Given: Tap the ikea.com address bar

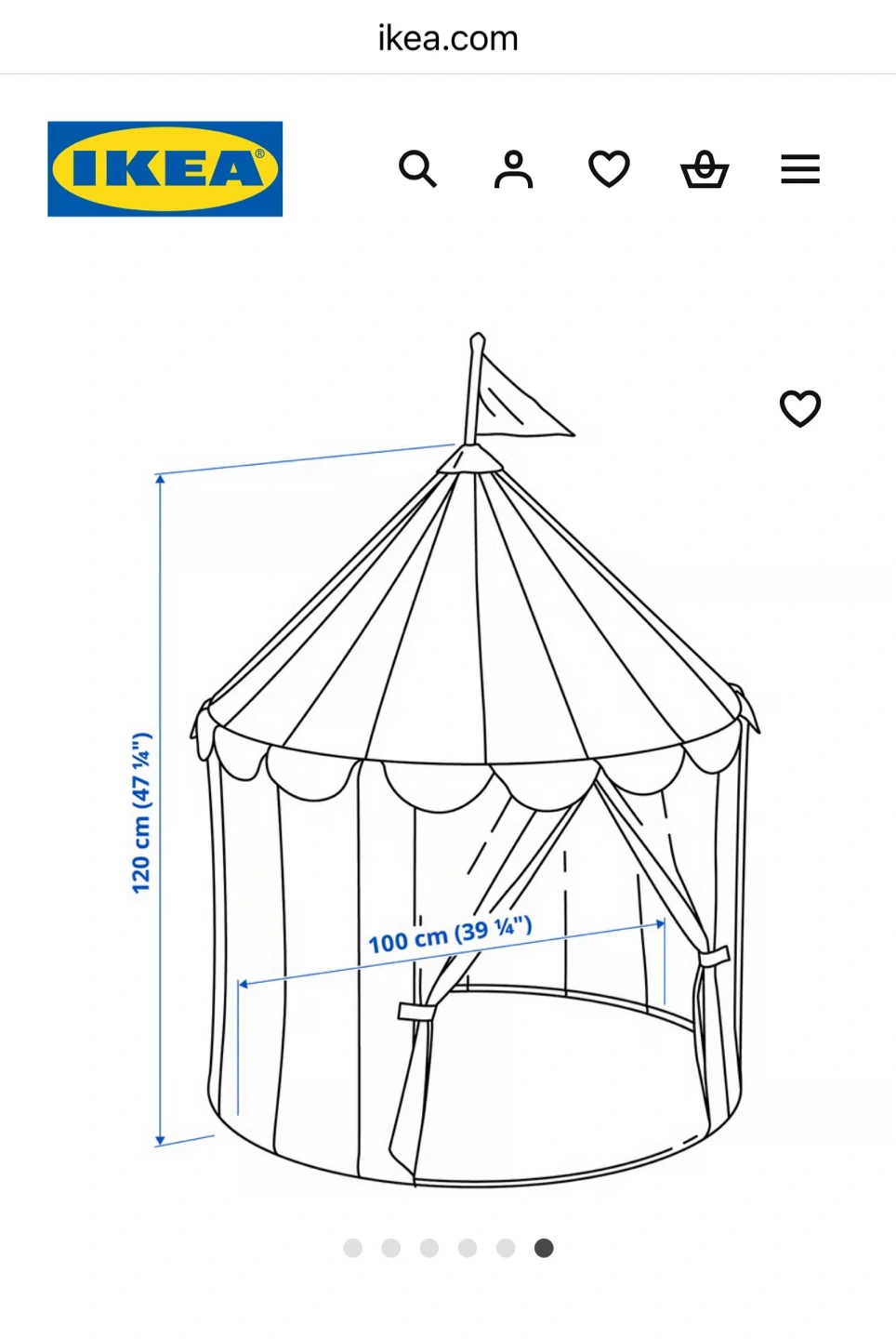Looking at the screenshot, I should tap(448, 38).
